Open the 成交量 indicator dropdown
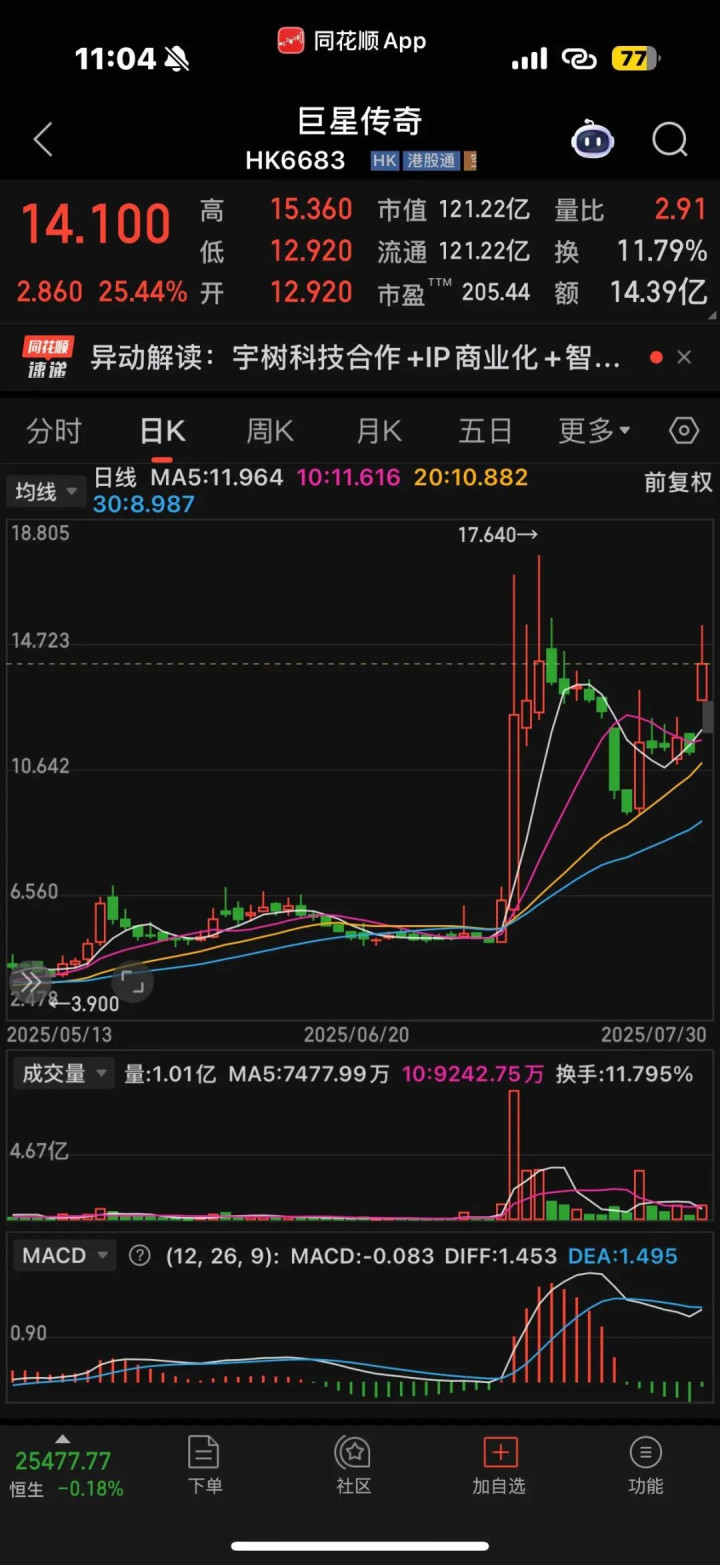This screenshot has width=720, height=1565. click(x=64, y=1074)
